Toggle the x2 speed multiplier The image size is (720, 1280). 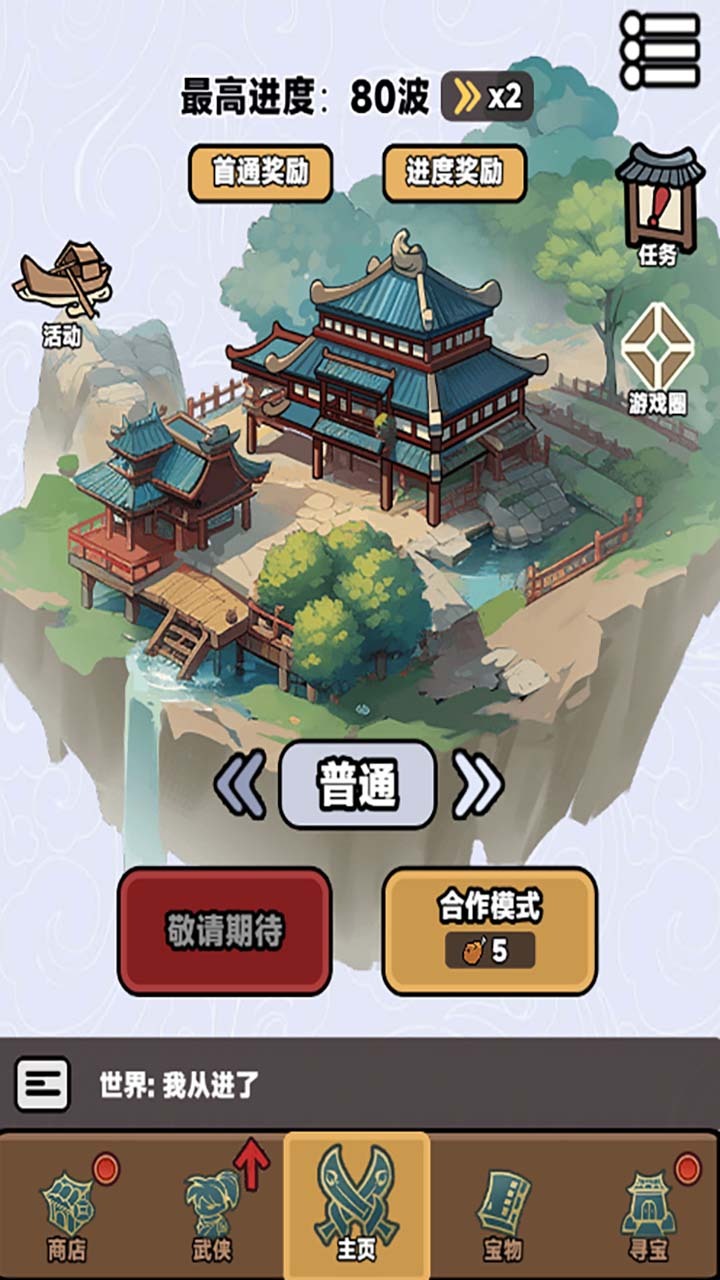coord(487,97)
